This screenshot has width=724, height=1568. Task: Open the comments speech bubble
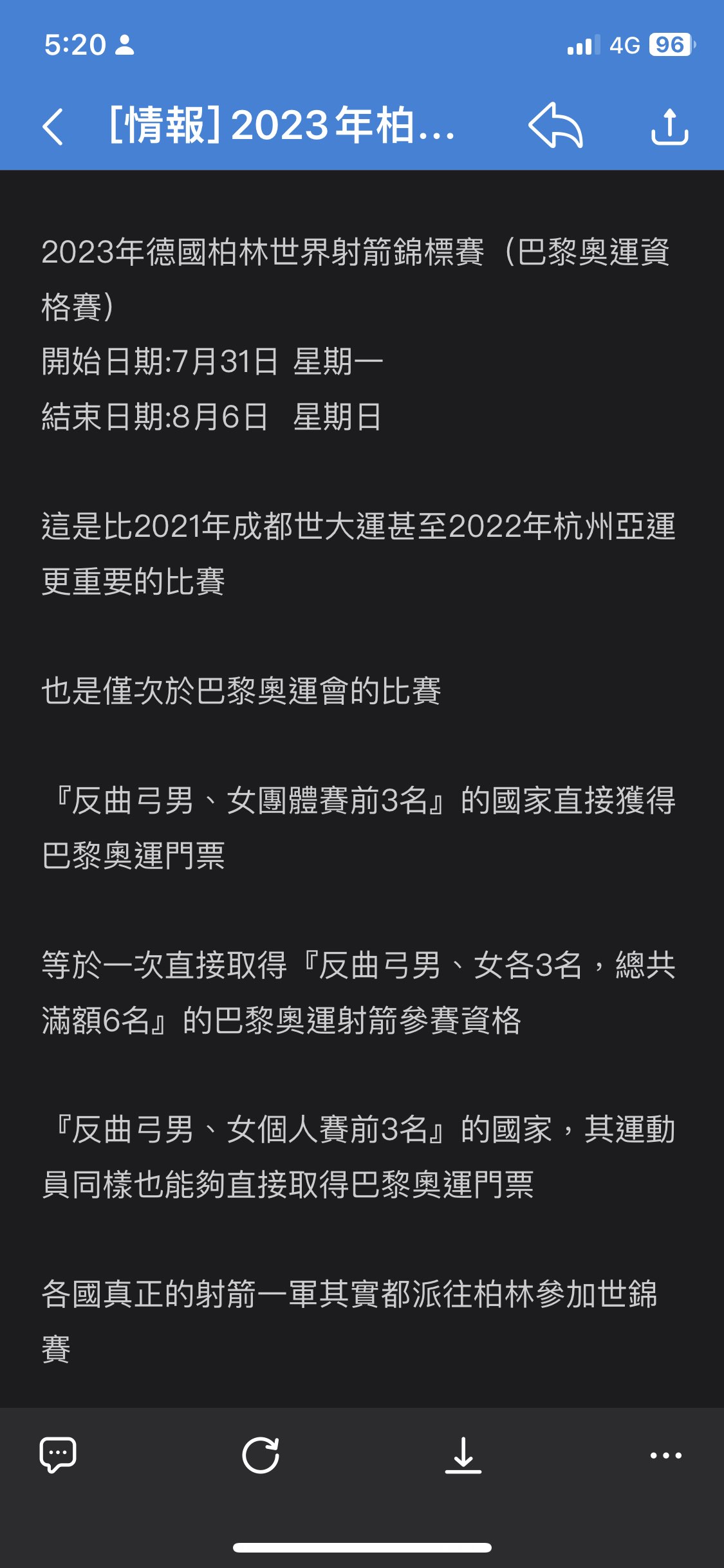(x=58, y=1455)
